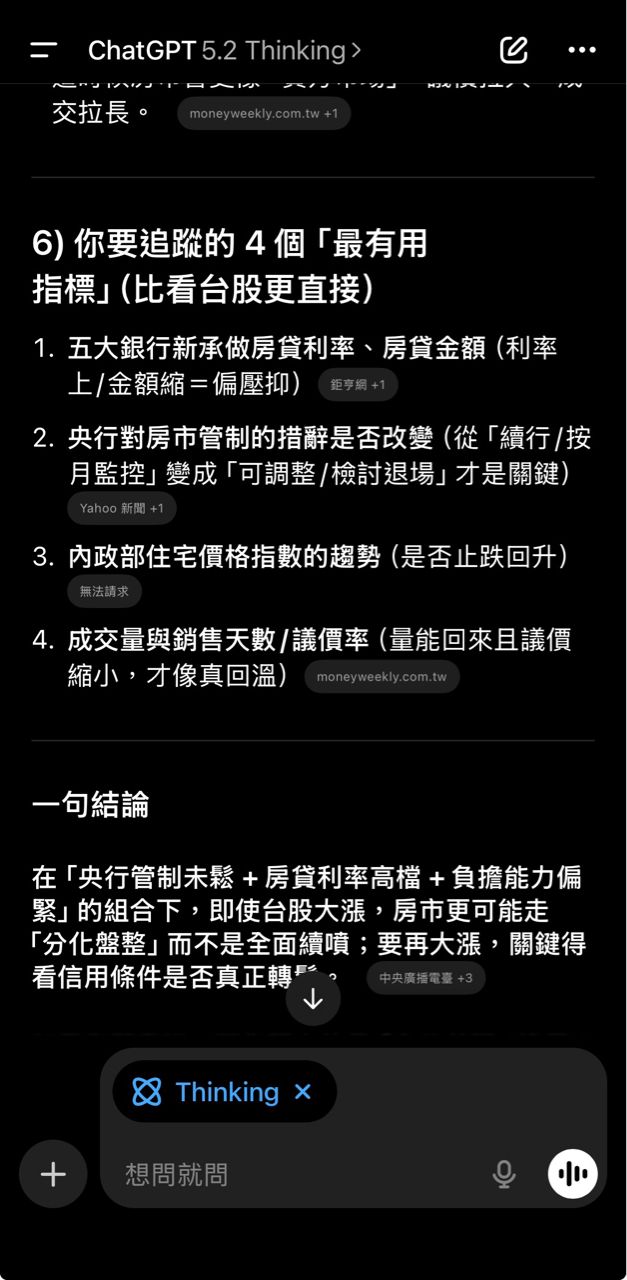The image size is (627, 1280).
Task: Launch voice mode with the waveform button
Action: [572, 1174]
